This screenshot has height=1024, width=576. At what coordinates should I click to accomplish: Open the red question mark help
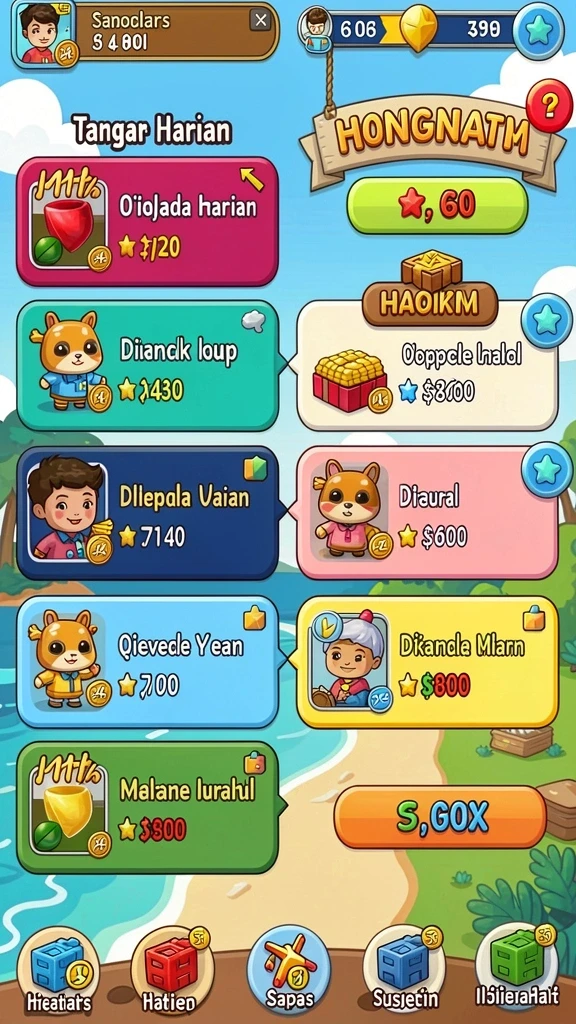pos(549,105)
